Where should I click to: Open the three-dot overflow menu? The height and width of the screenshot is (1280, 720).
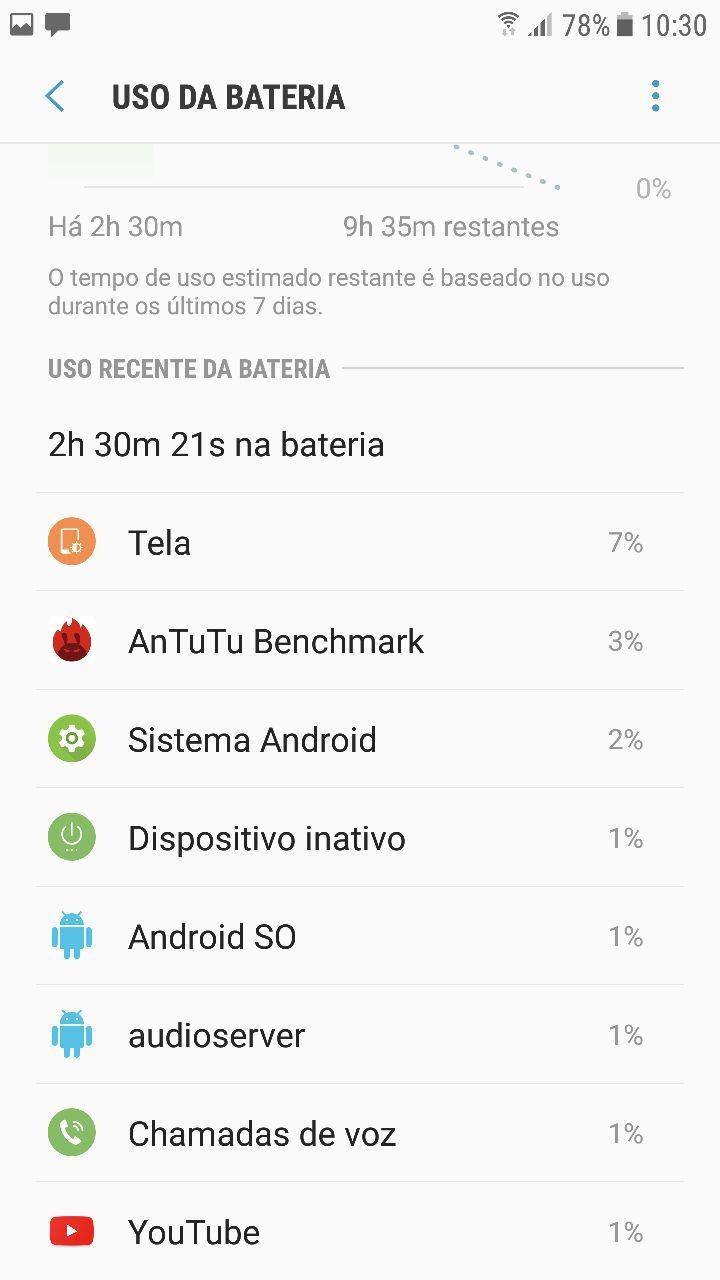655,97
